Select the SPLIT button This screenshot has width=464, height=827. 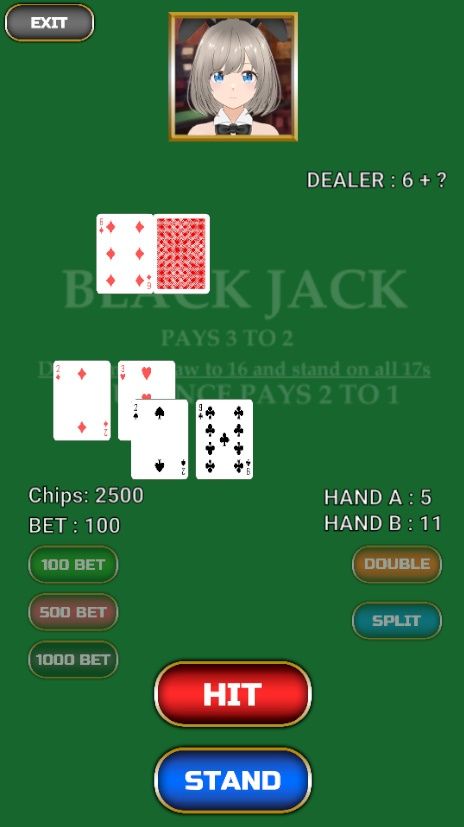397,620
